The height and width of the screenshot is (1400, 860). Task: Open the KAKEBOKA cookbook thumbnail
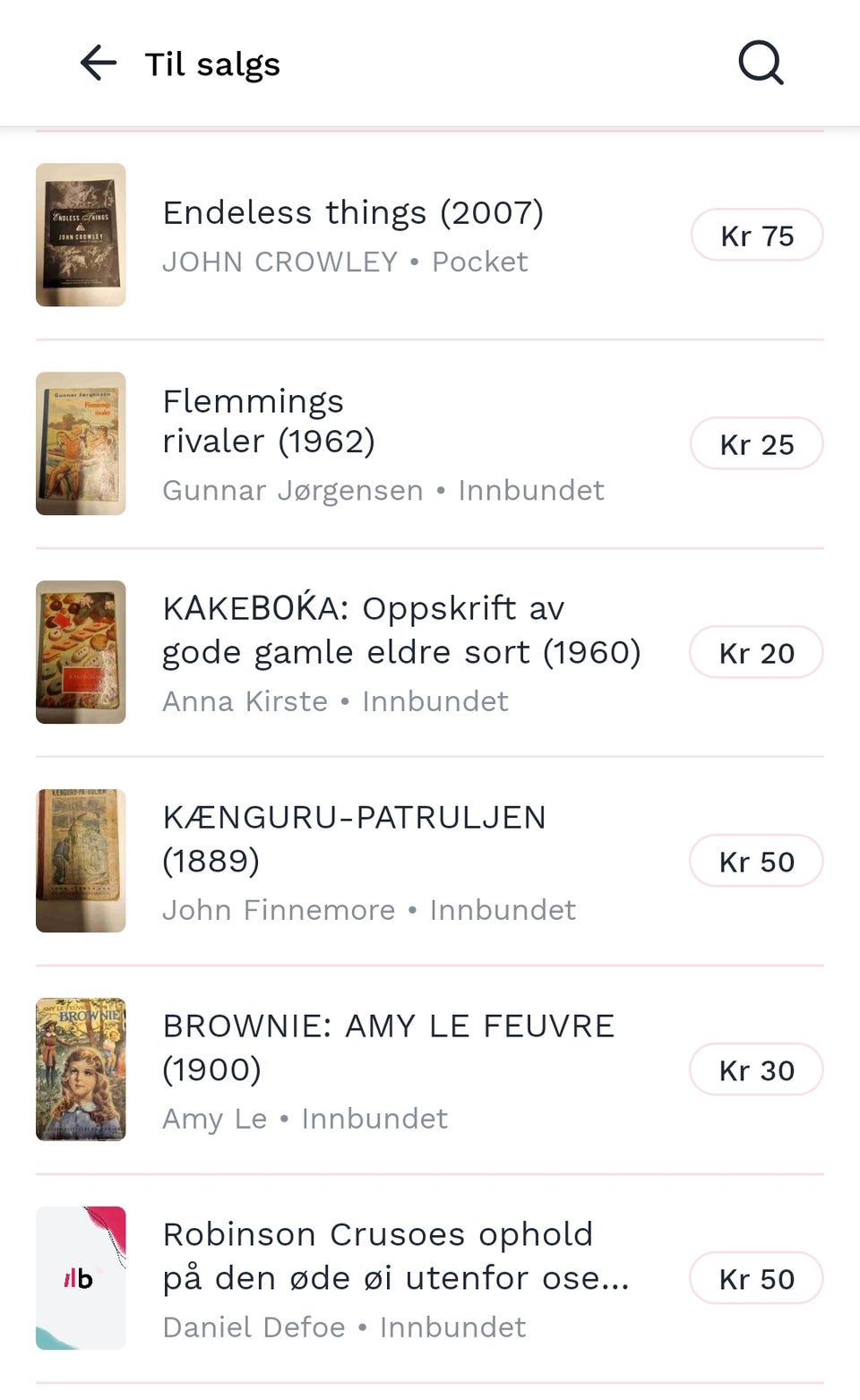(x=81, y=651)
